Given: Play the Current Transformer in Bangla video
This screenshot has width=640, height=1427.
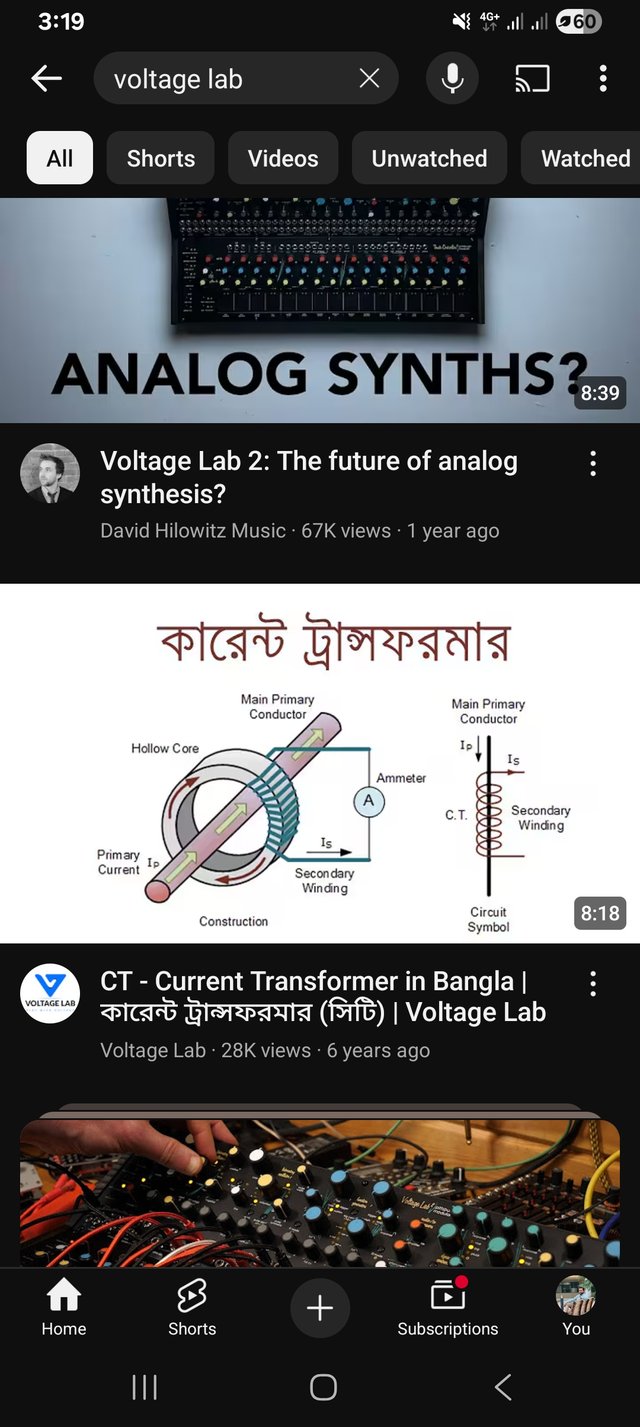Looking at the screenshot, I should coord(320,763).
